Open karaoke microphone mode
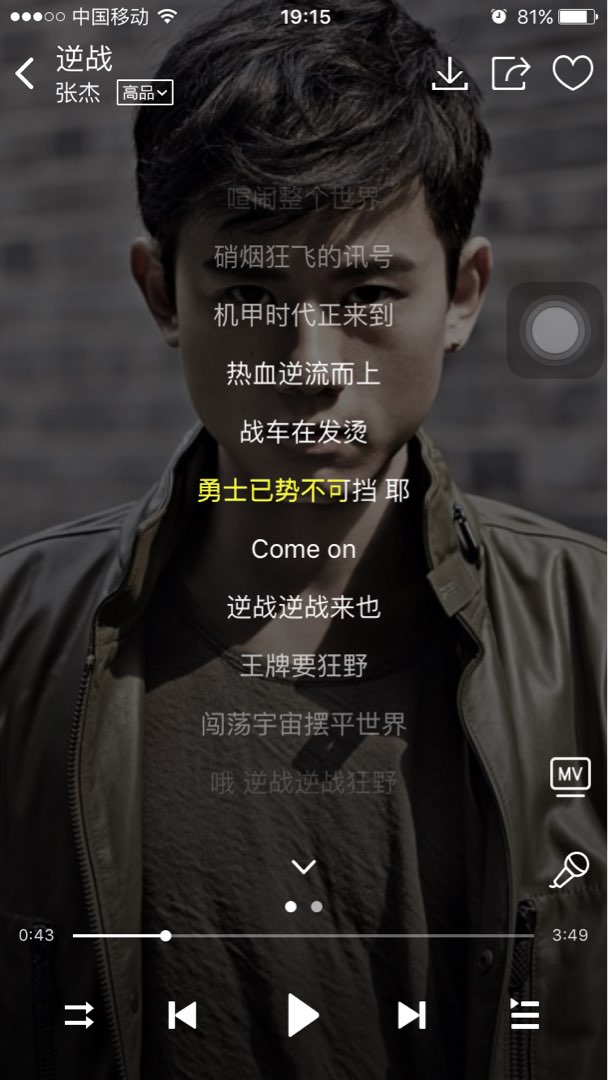This screenshot has width=608, height=1080. tap(570, 870)
